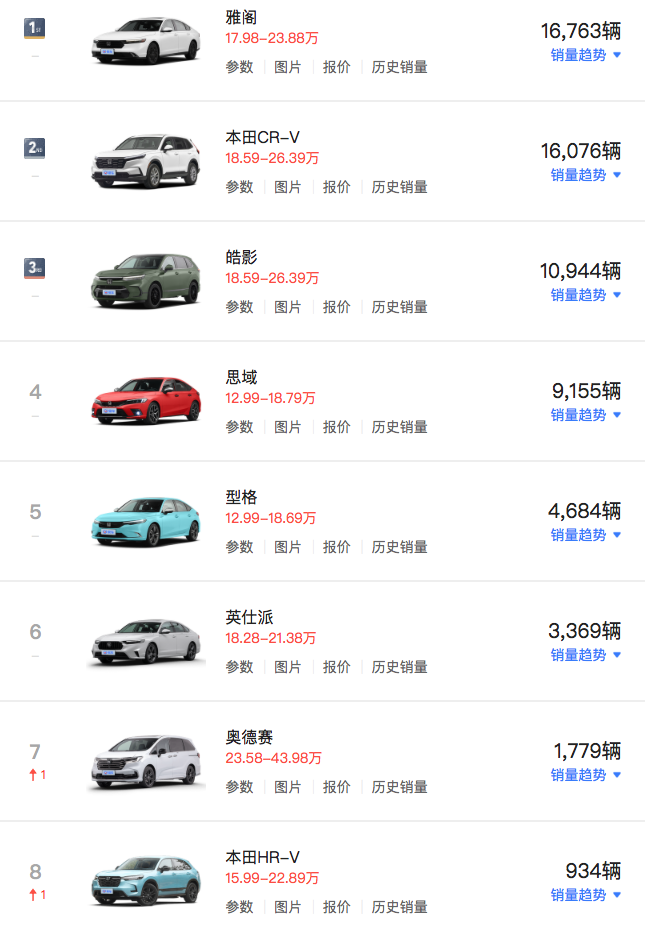Expand 销量趋势 for 雅阁
Image resolution: width=645 pixels, height=928 pixels.
point(585,55)
